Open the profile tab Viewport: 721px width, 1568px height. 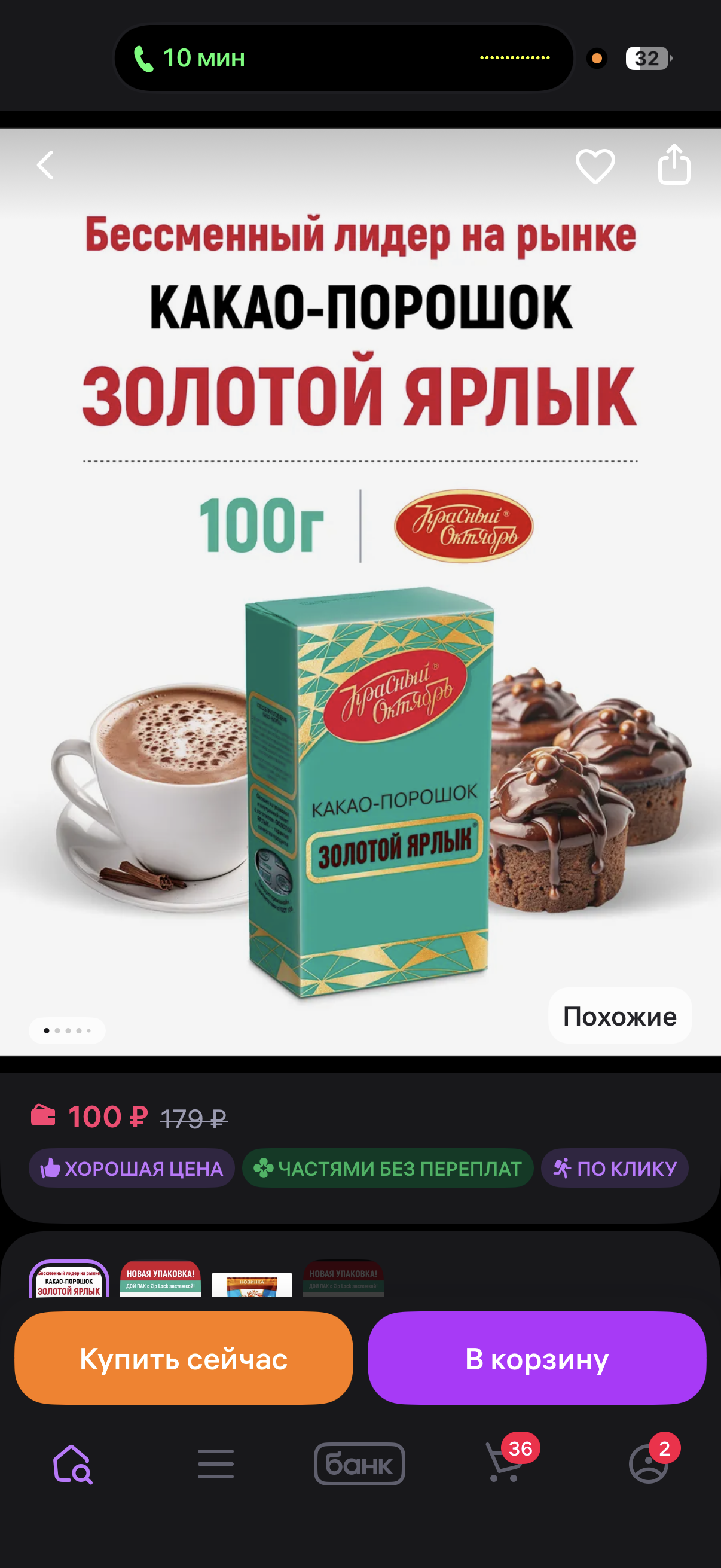pos(649,1465)
